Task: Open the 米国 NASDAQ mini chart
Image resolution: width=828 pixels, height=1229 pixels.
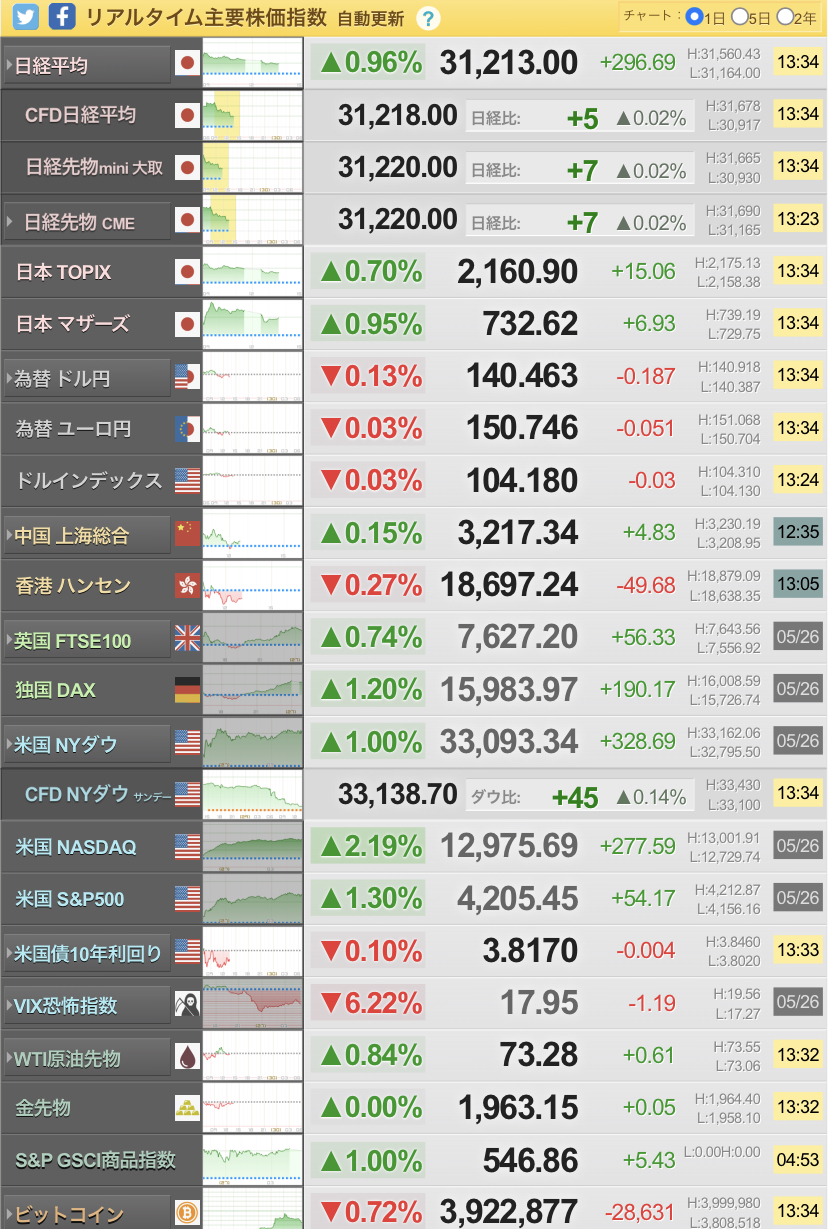Action: click(x=252, y=846)
